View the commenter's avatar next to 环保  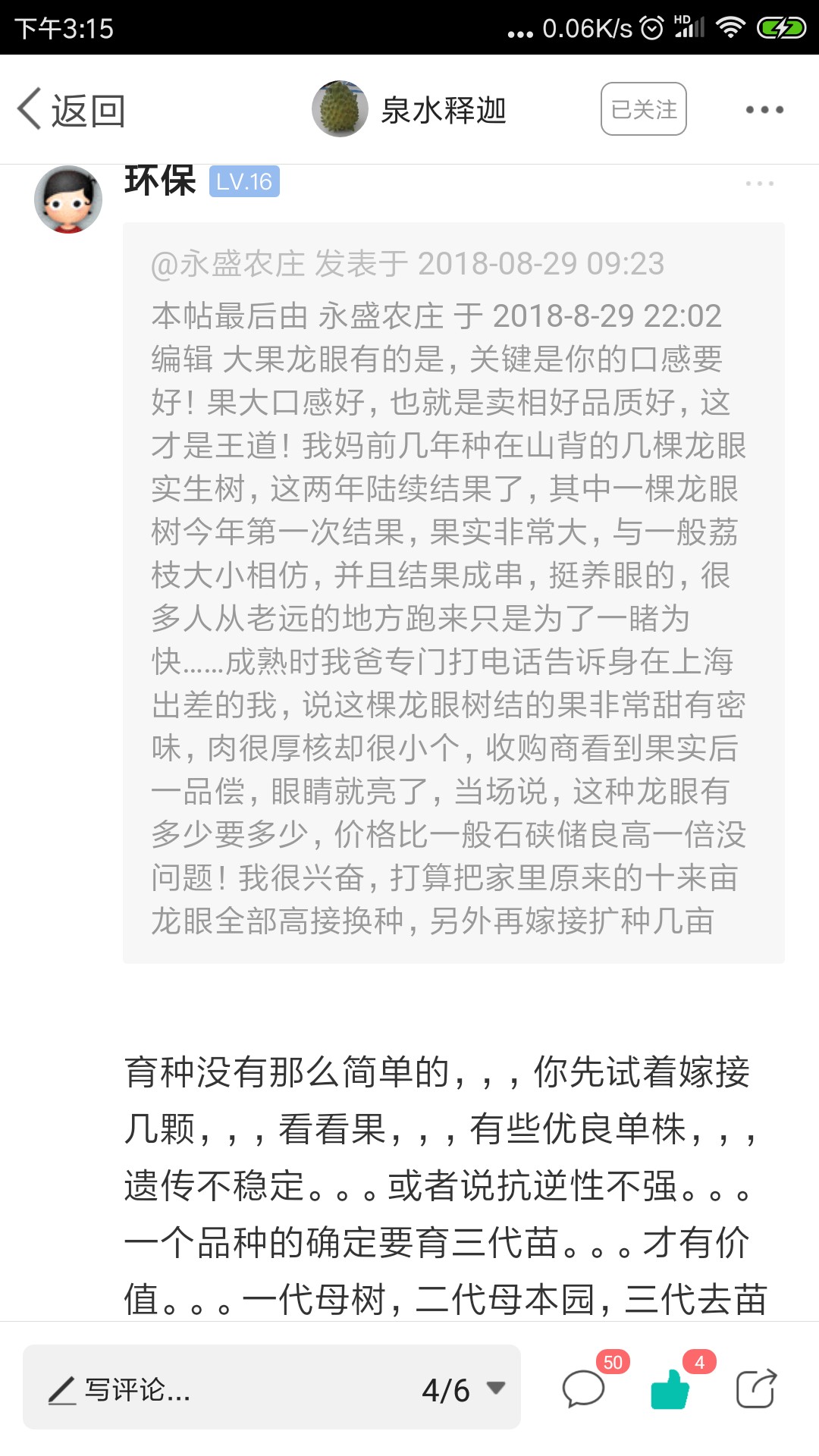(x=68, y=199)
